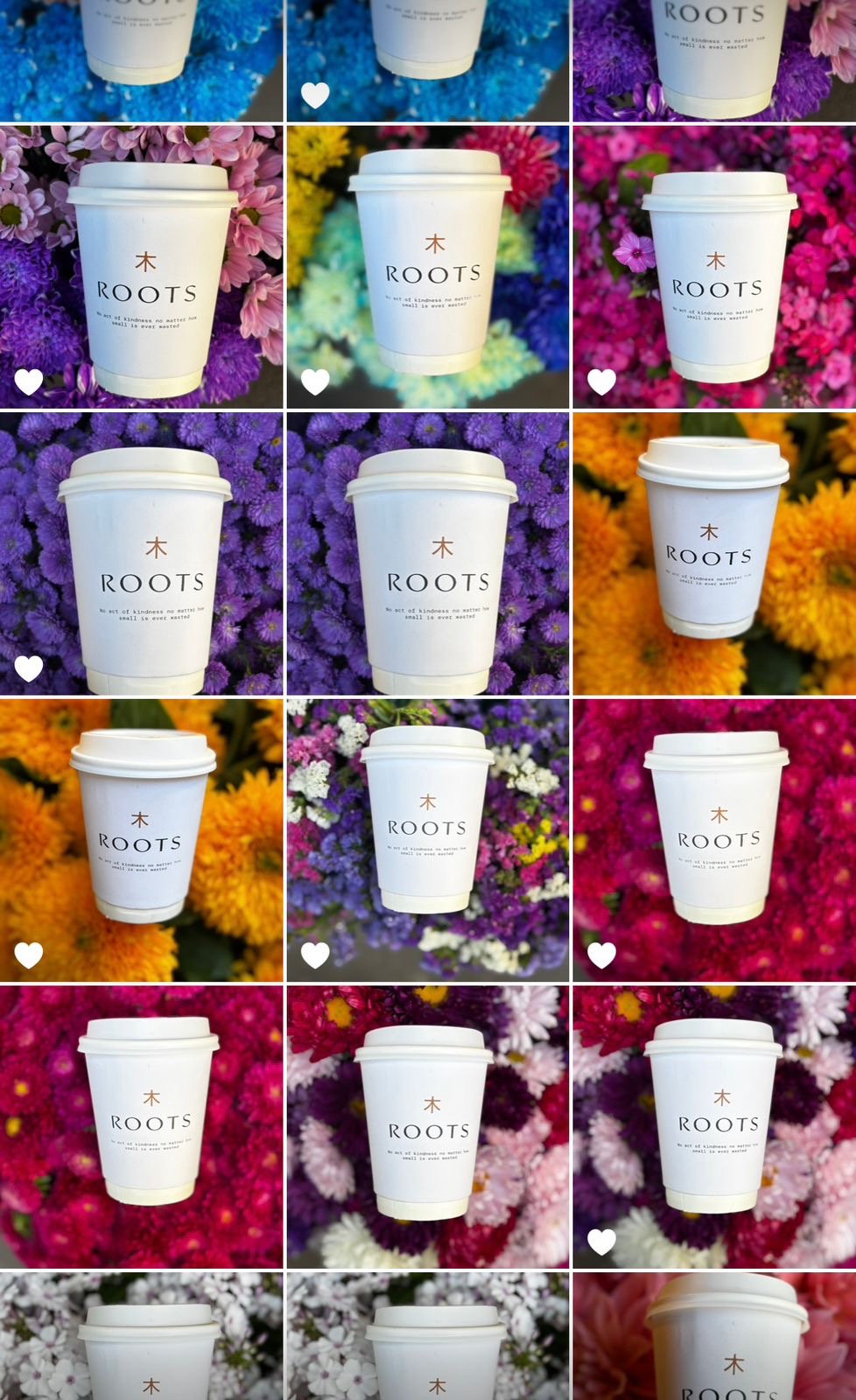This screenshot has width=856, height=1400.
Task: View the favorited cup photo on purple and pink mums
Action: tap(714, 1126)
